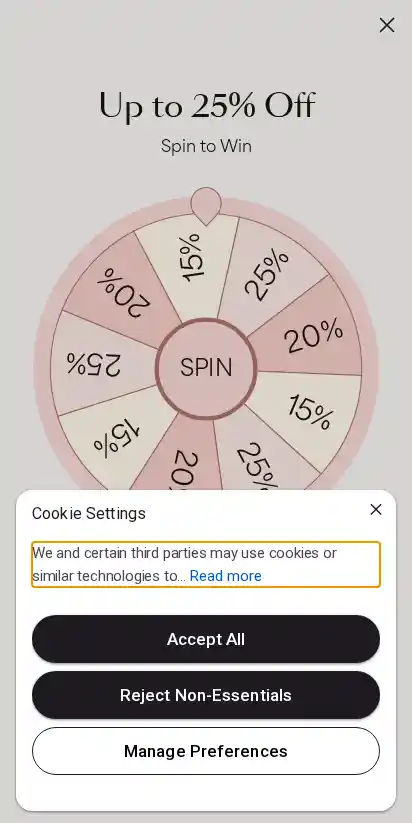
Task: Dismiss the Cookie Settings panel
Action: 376,509
